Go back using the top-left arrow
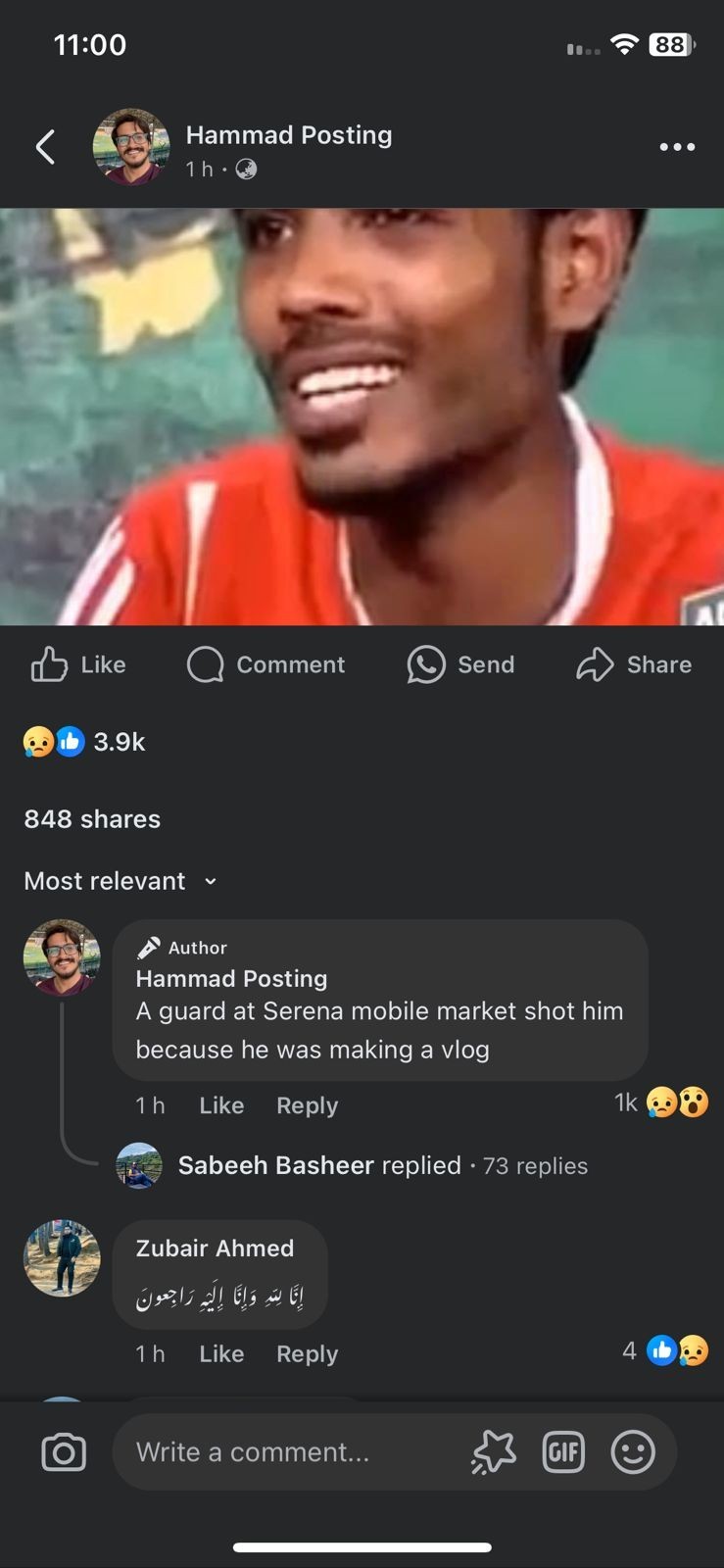This screenshot has width=724, height=1568. coord(45,147)
